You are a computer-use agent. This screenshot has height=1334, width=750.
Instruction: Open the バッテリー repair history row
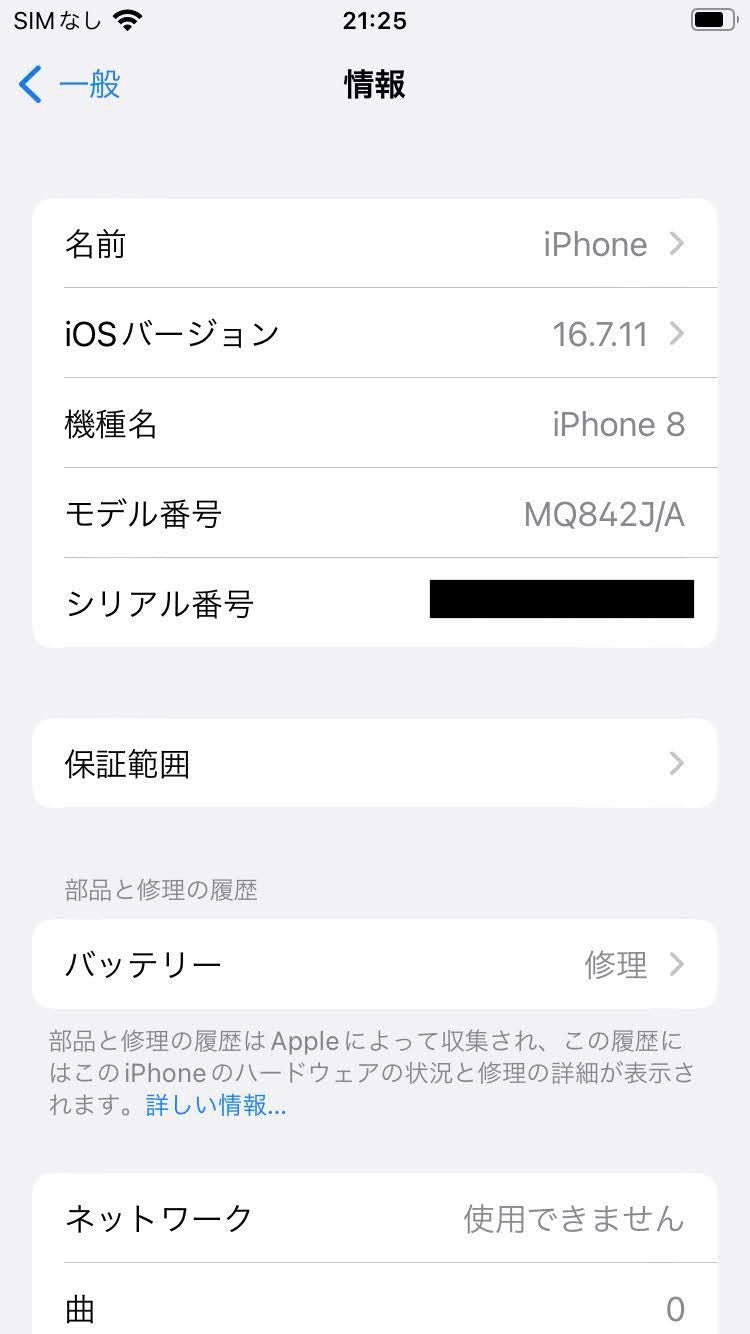(x=375, y=964)
